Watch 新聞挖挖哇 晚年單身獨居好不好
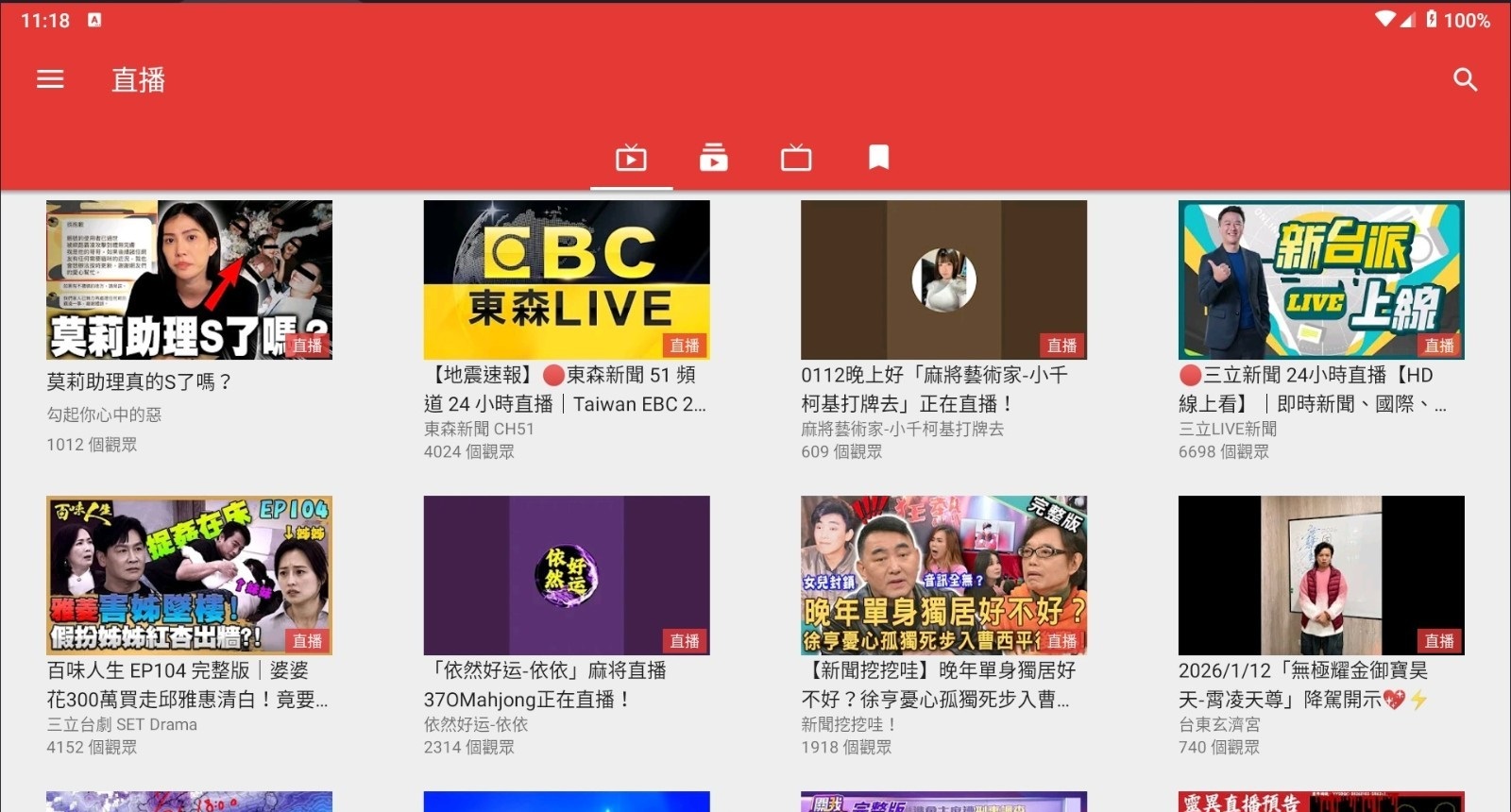This screenshot has height=812, width=1511. (x=943, y=576)
